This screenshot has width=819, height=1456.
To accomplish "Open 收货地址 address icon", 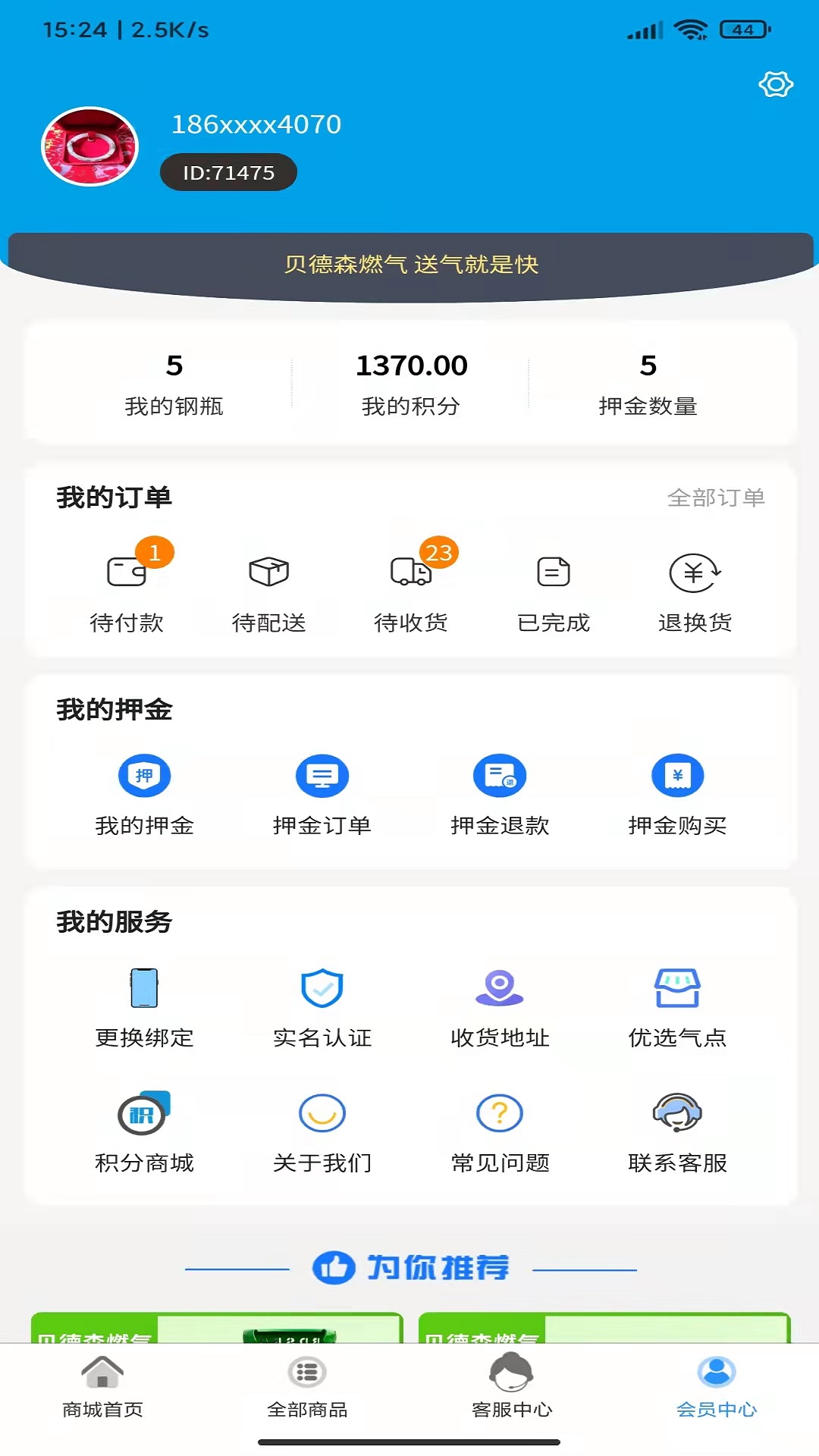I will pyautogui.click(x=500, y=988).
